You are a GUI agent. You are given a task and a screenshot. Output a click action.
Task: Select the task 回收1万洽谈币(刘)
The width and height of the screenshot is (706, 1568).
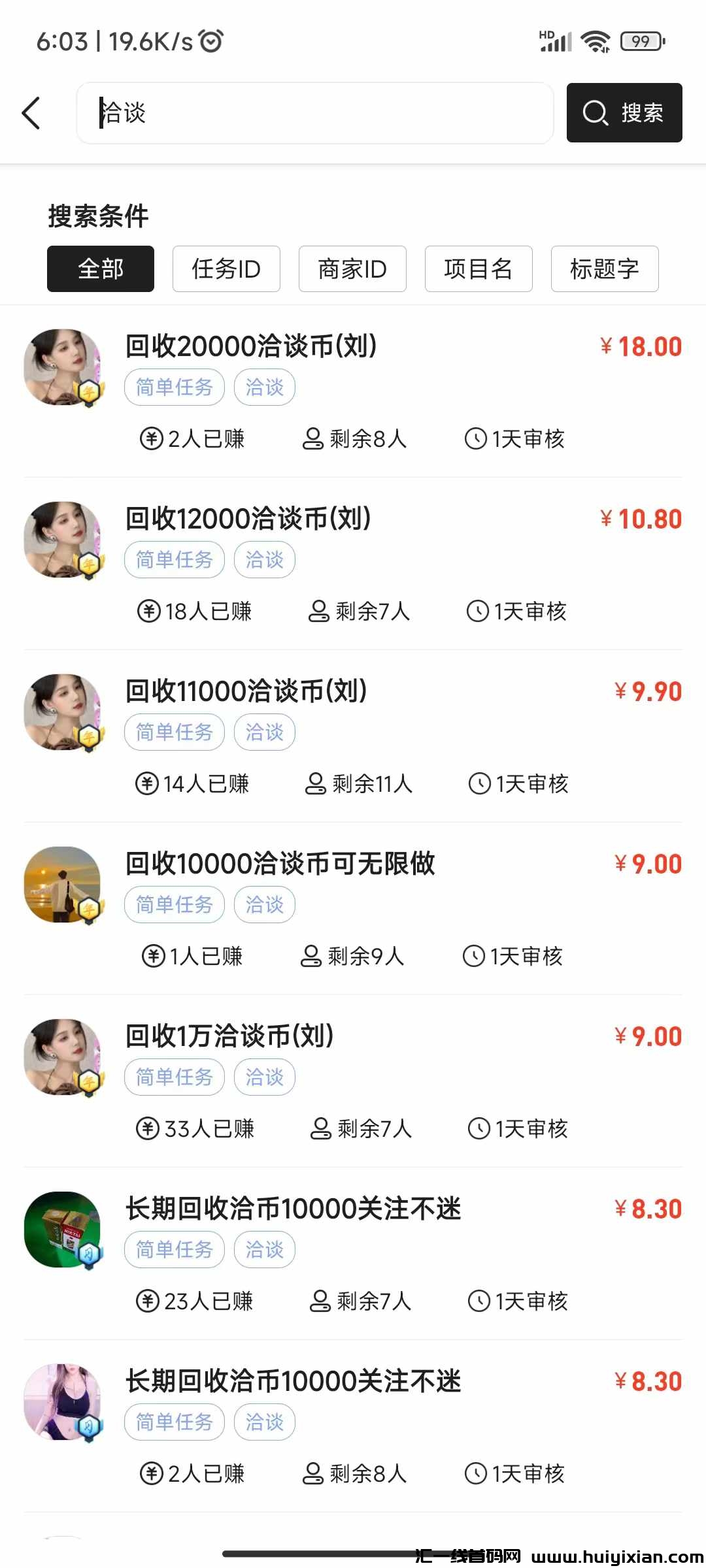click(229, 1036)
